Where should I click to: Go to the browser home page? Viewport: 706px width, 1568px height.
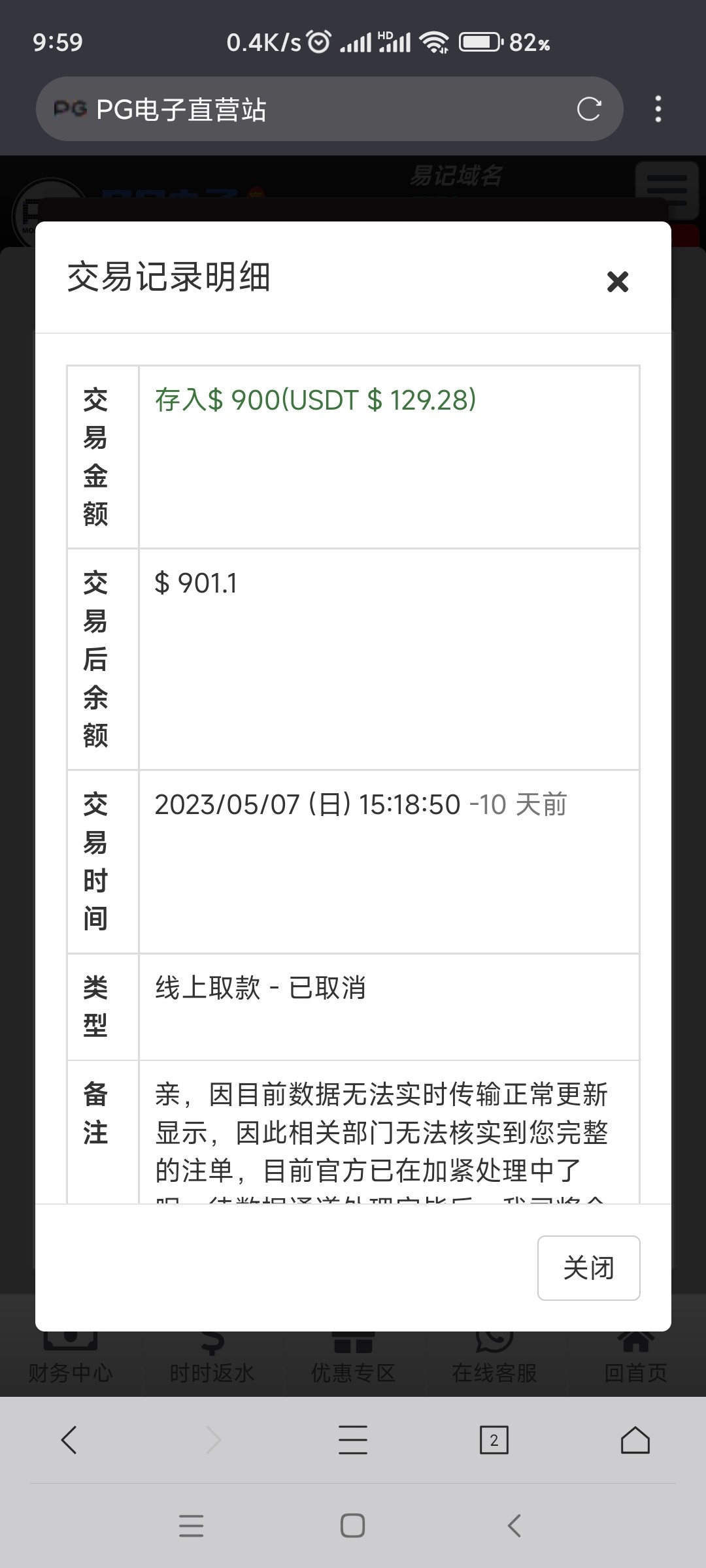click(635, 1440)
